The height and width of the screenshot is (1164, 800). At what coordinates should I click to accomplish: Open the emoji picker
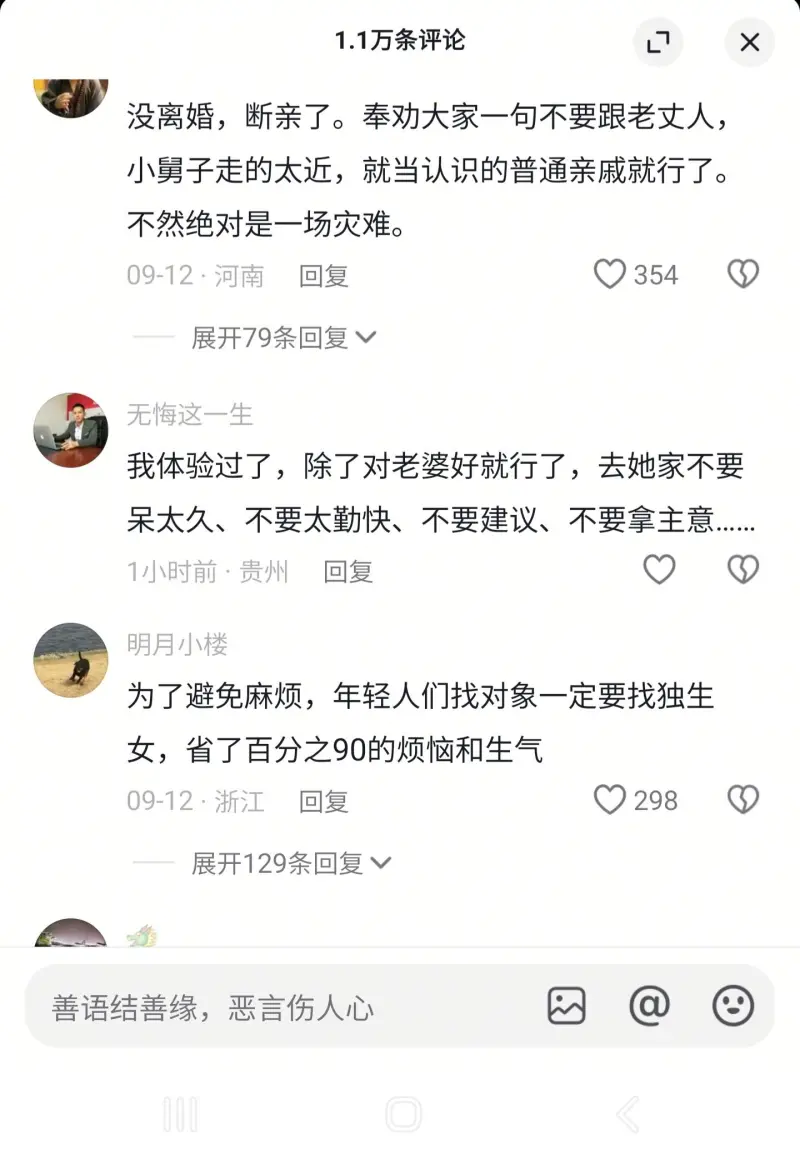(733, 1006)
